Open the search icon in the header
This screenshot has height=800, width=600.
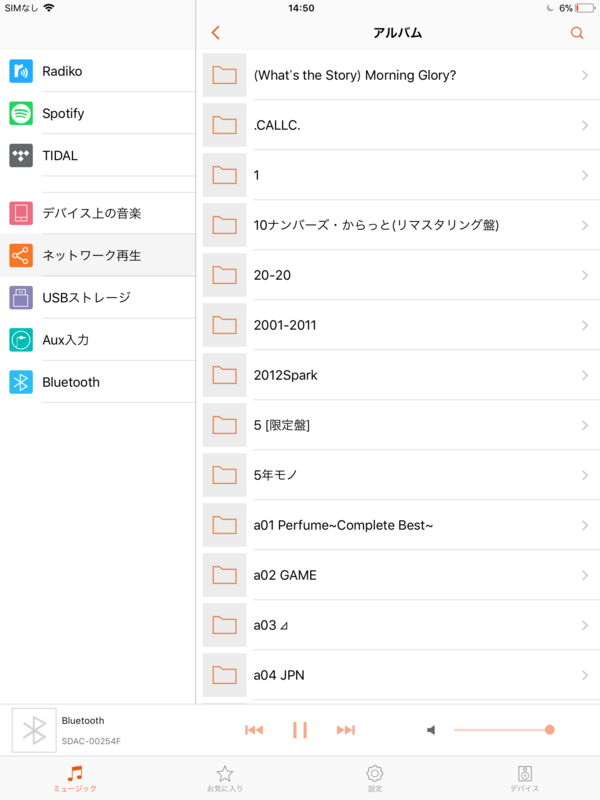pos(577,33)
